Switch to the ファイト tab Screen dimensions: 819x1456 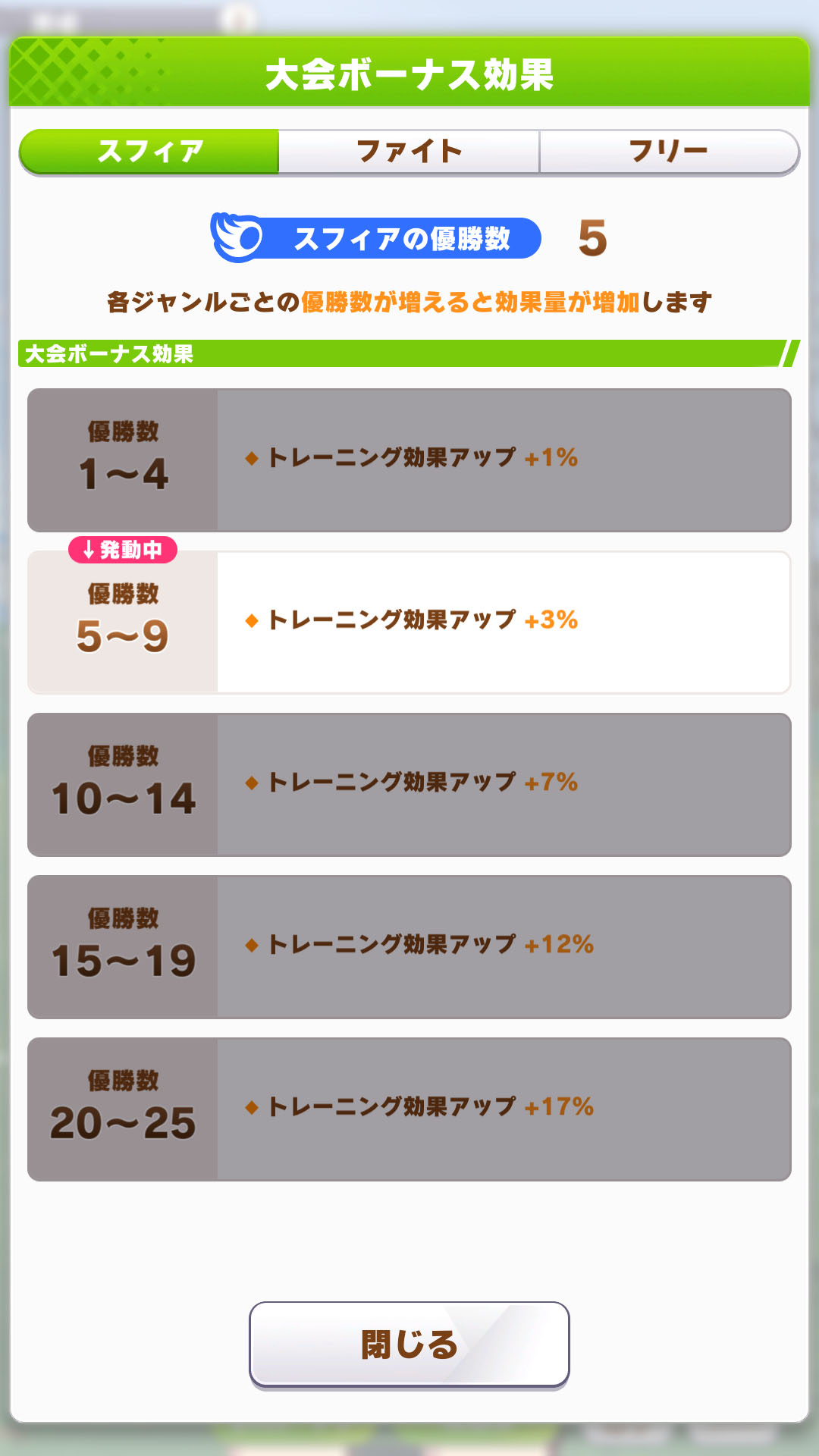[x=409, y=151]
